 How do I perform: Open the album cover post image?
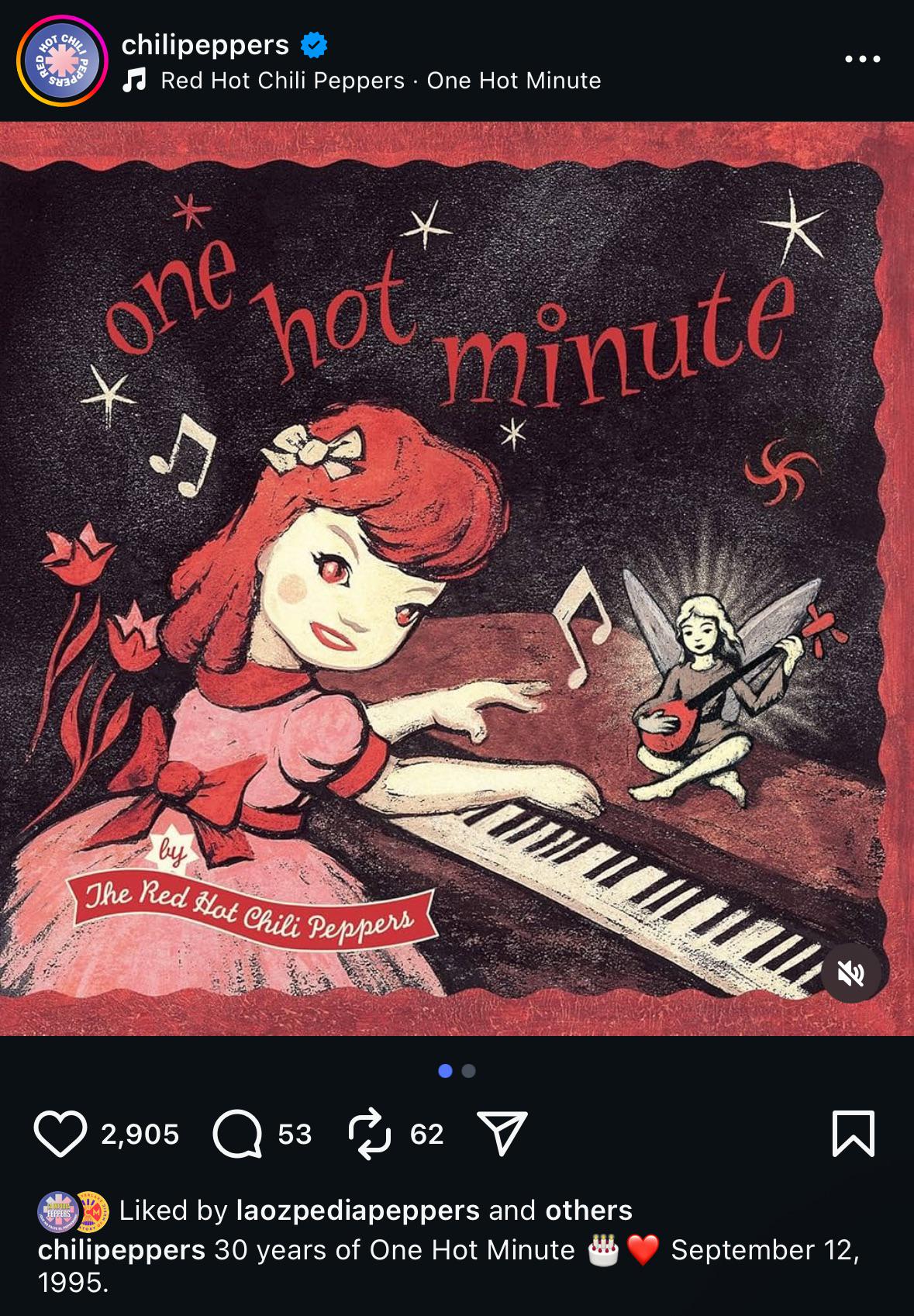457,578
